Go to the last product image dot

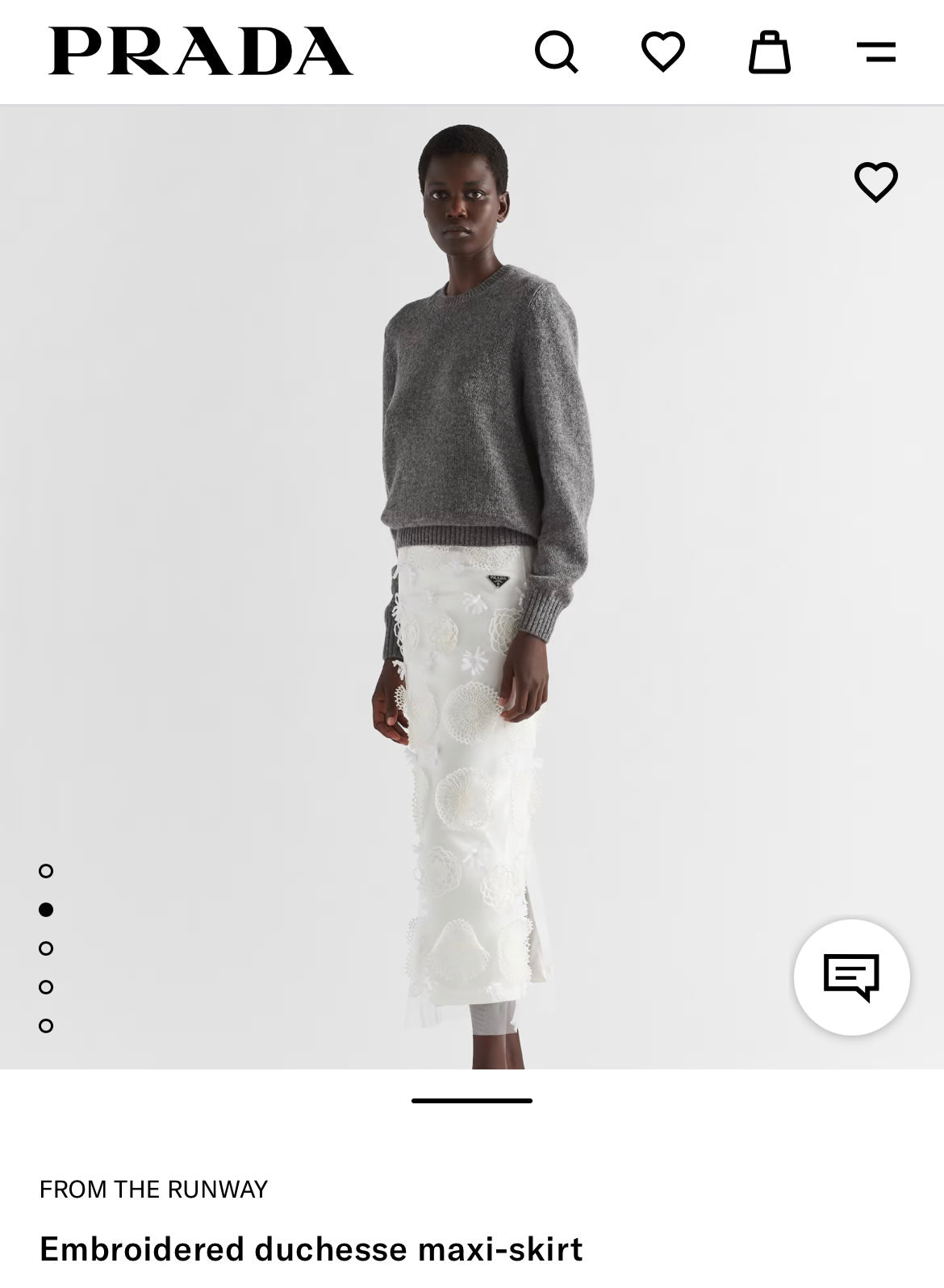tap(46, 1026)
